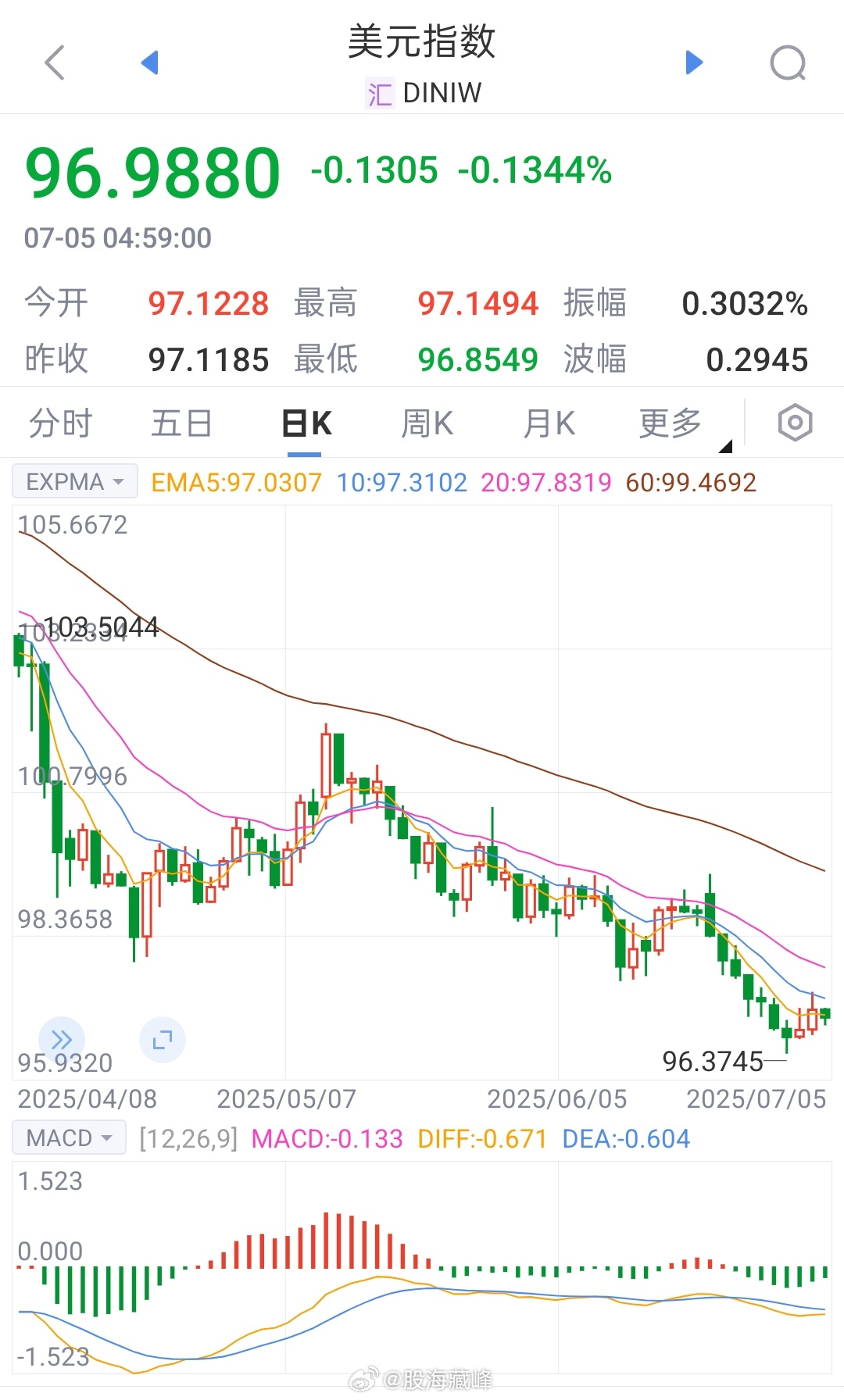
Task: Switch to the 周K tab
Action: [x=426, y=422]
